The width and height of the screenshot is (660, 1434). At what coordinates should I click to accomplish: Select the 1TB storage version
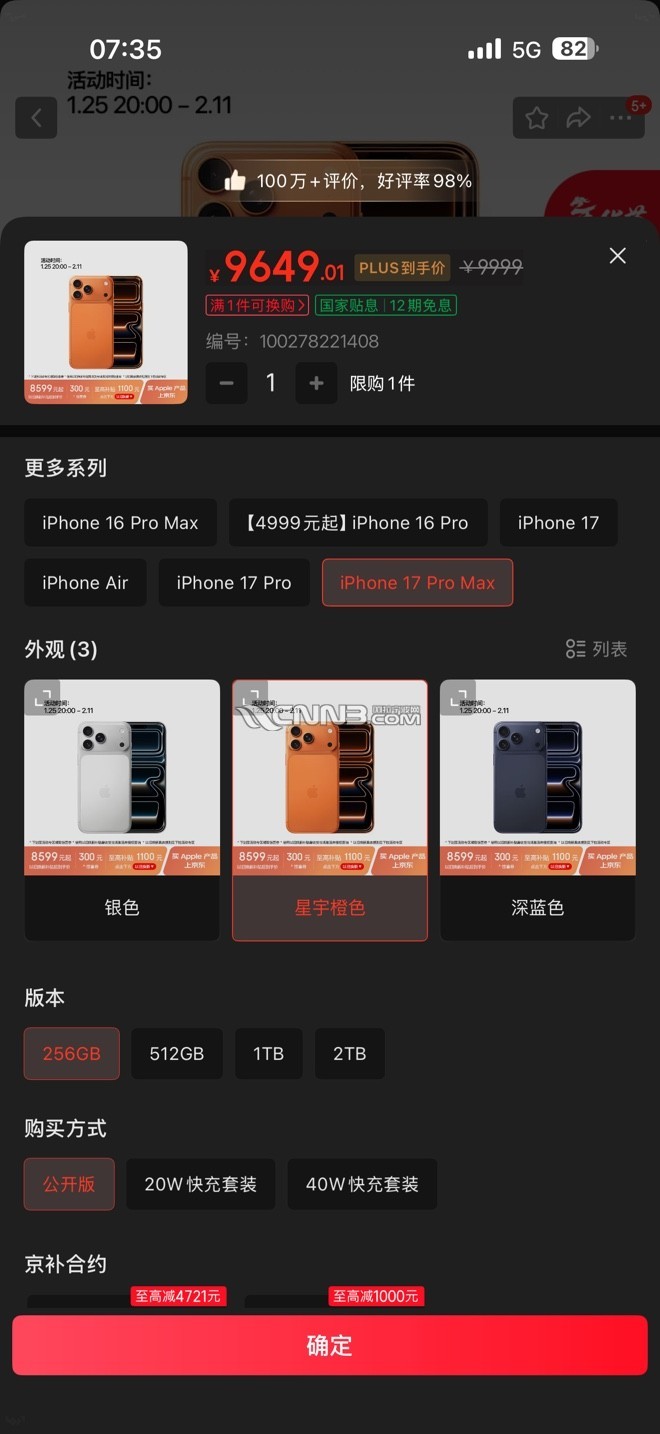[268, 1053]
